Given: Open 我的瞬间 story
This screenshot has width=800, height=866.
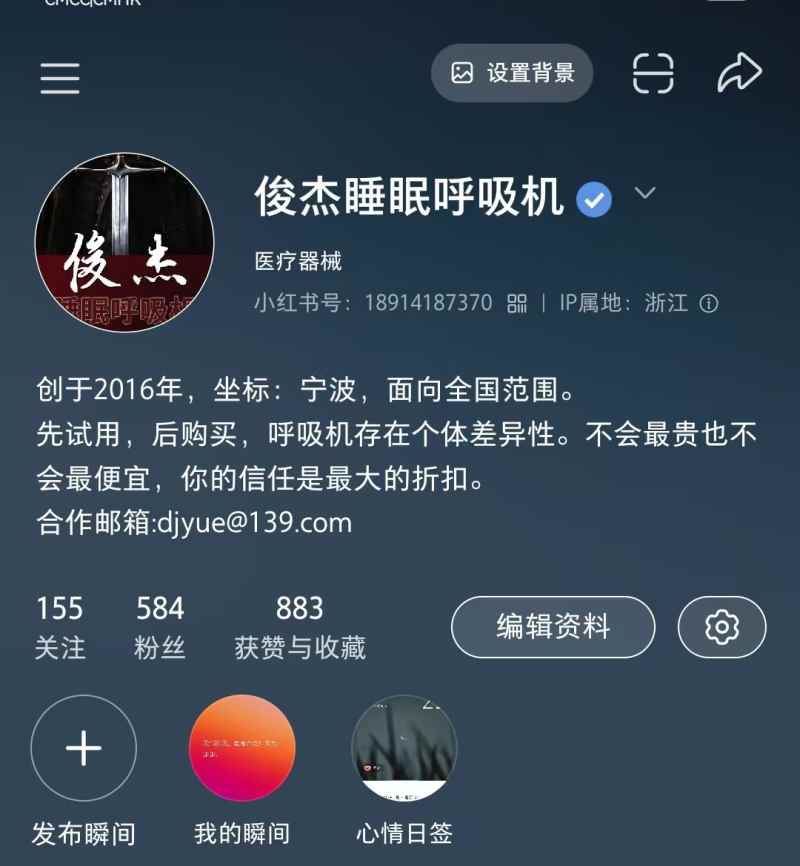Looking at the screenshot, I should (242, 748).
